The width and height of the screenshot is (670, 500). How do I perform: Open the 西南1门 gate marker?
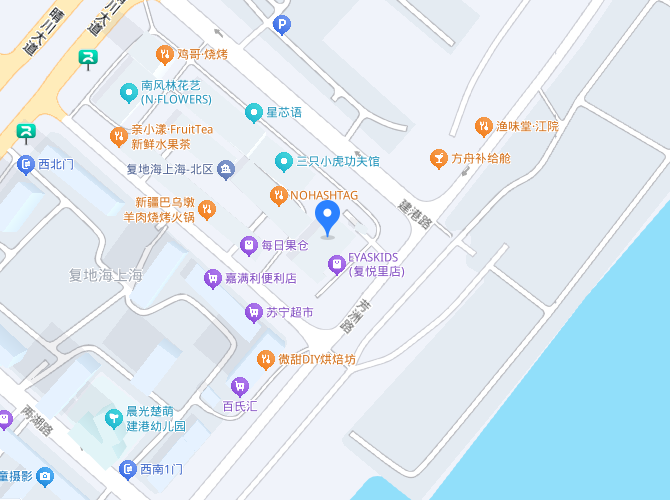tap(127, 469)
